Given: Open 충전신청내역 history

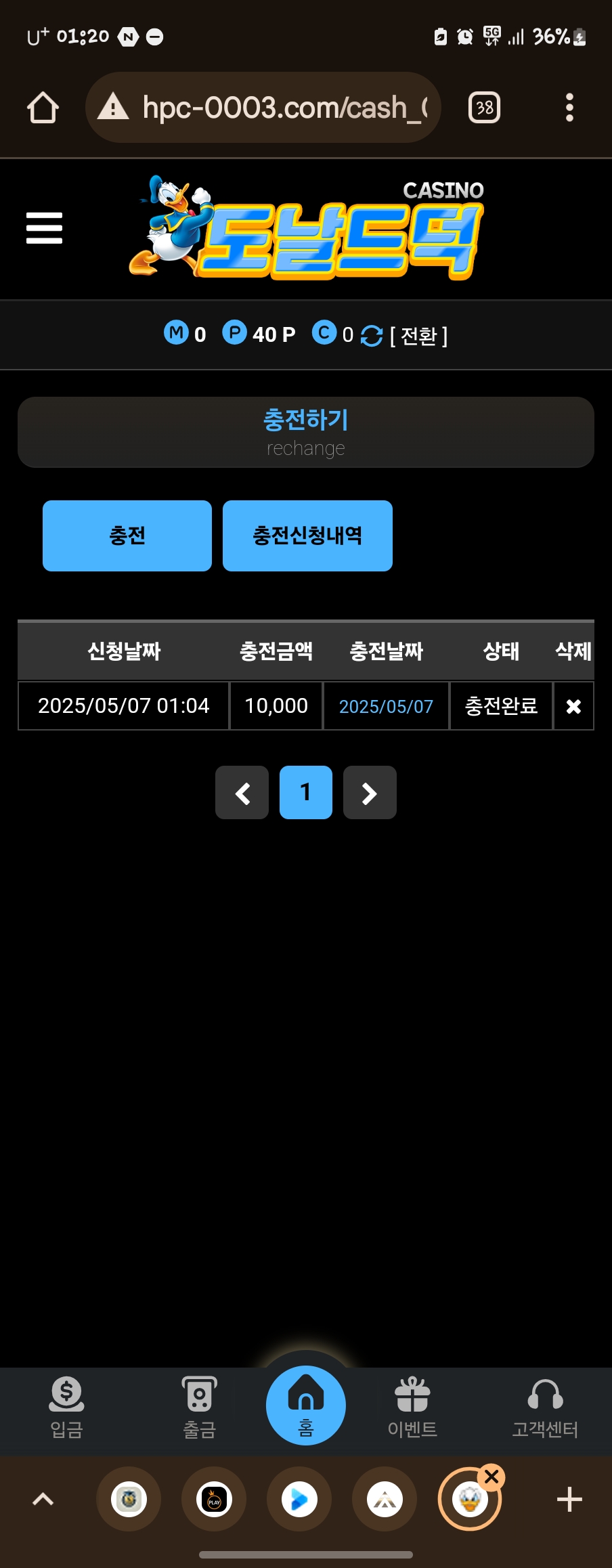Looking at the screenshot, I should pyautogui.click(x=307, y=536).
